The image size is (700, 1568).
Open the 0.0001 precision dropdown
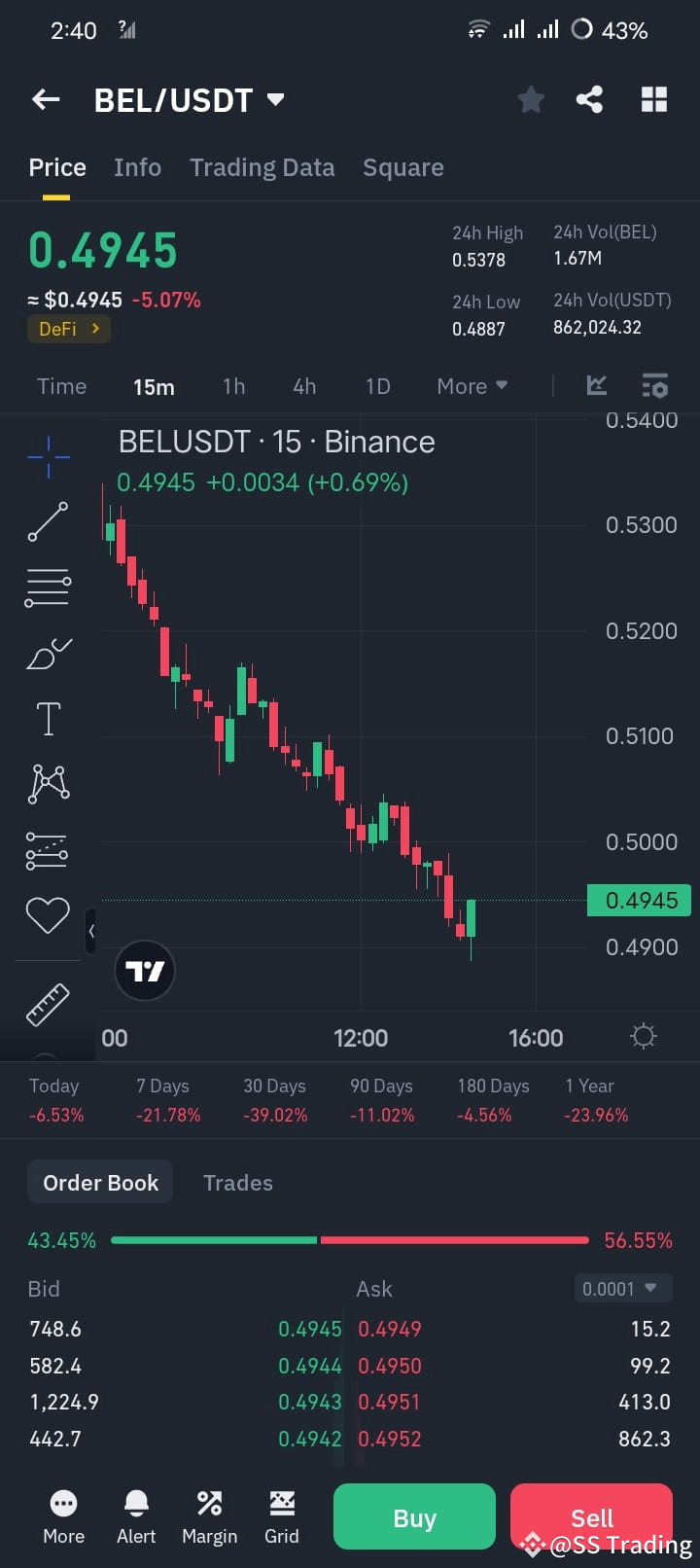tap(622, 1288)
